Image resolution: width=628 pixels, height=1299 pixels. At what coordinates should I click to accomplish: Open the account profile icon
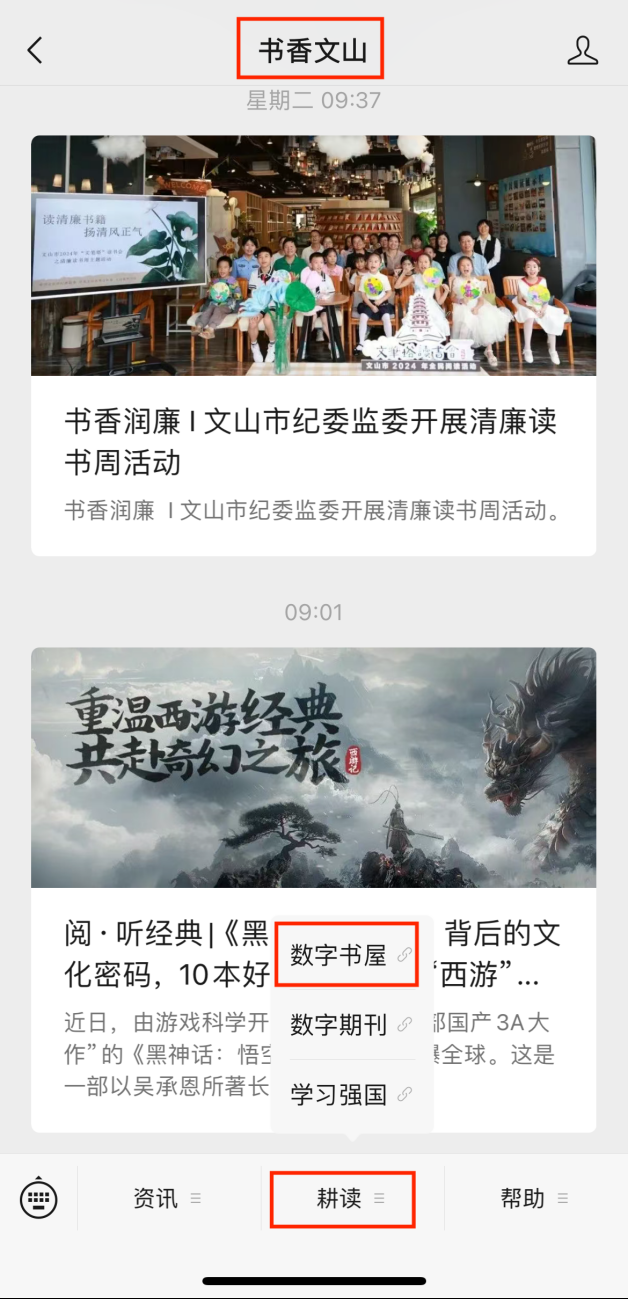pos(582,51)
